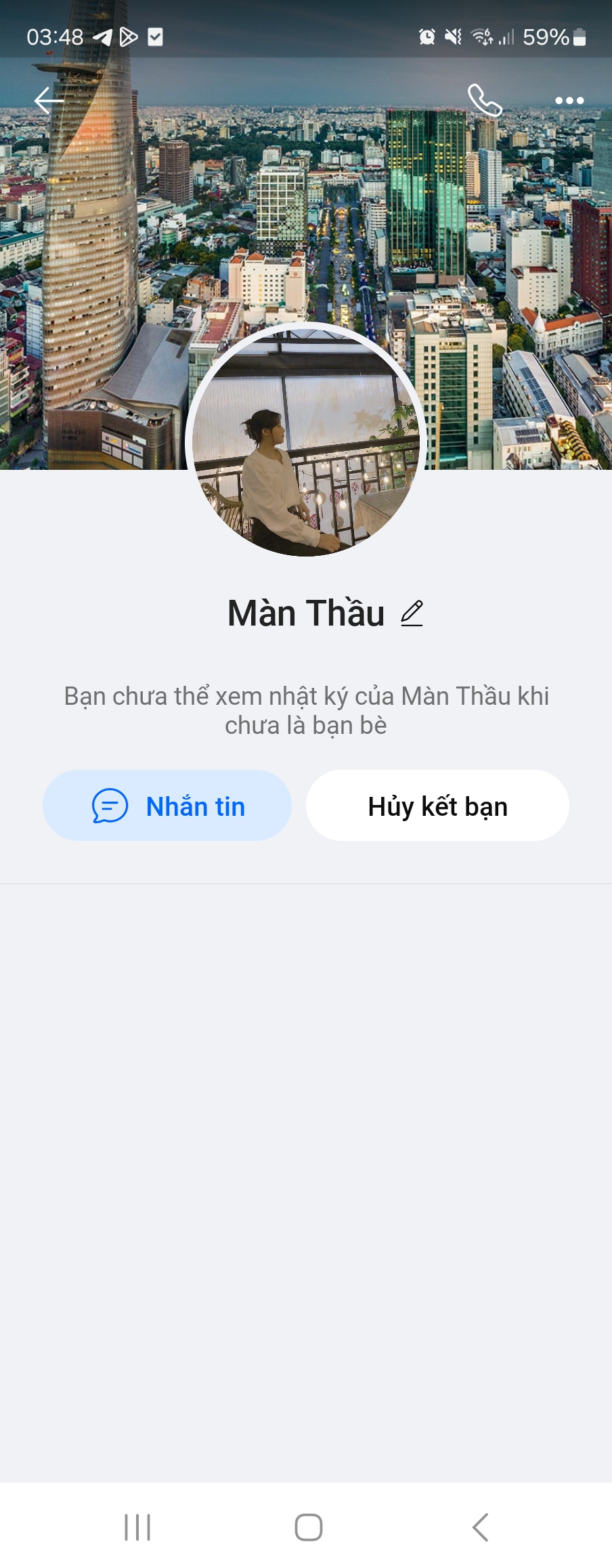The height and width of the screenshot is (1568, 612).
Task: Go back using the top-left arrow
Action: coord(49,100)
